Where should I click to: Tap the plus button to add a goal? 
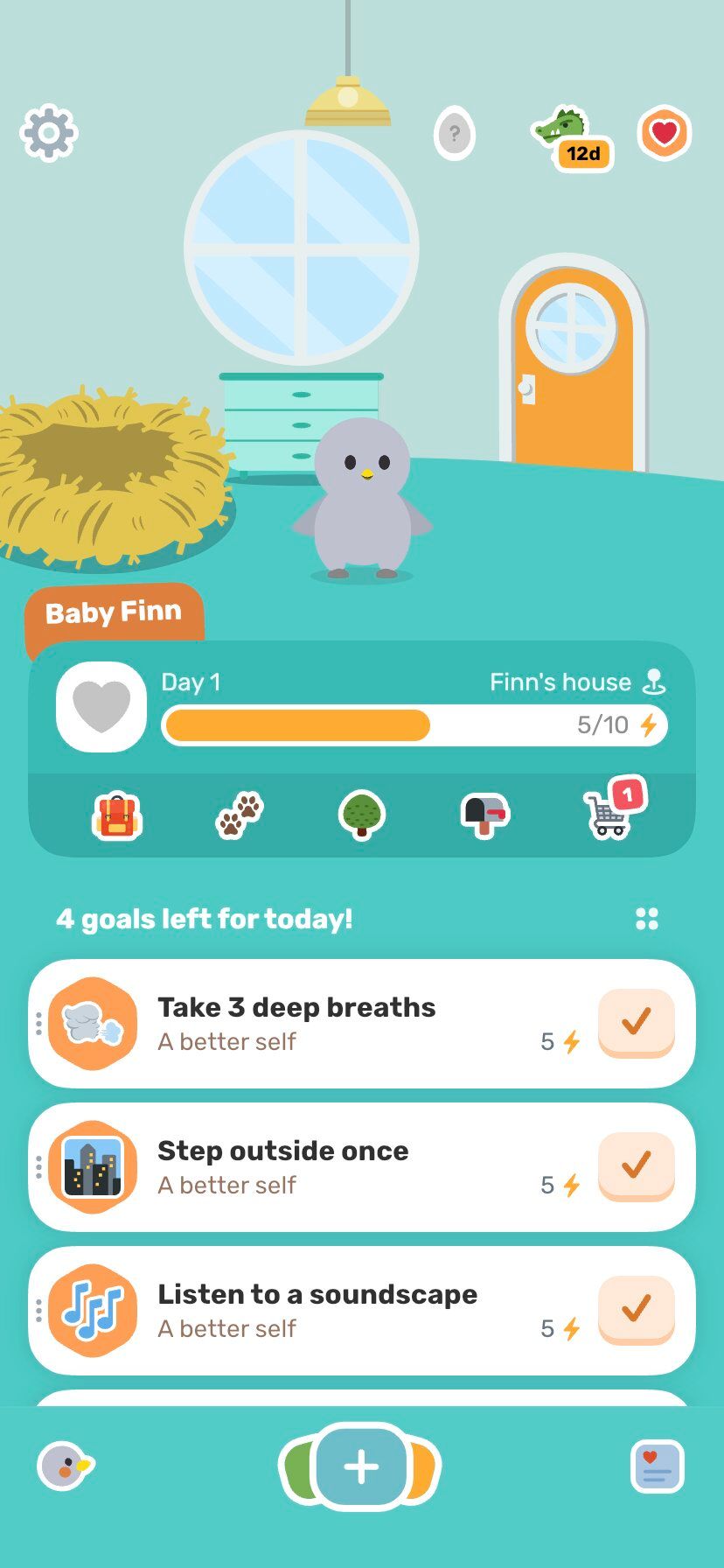pos(362,1466)
